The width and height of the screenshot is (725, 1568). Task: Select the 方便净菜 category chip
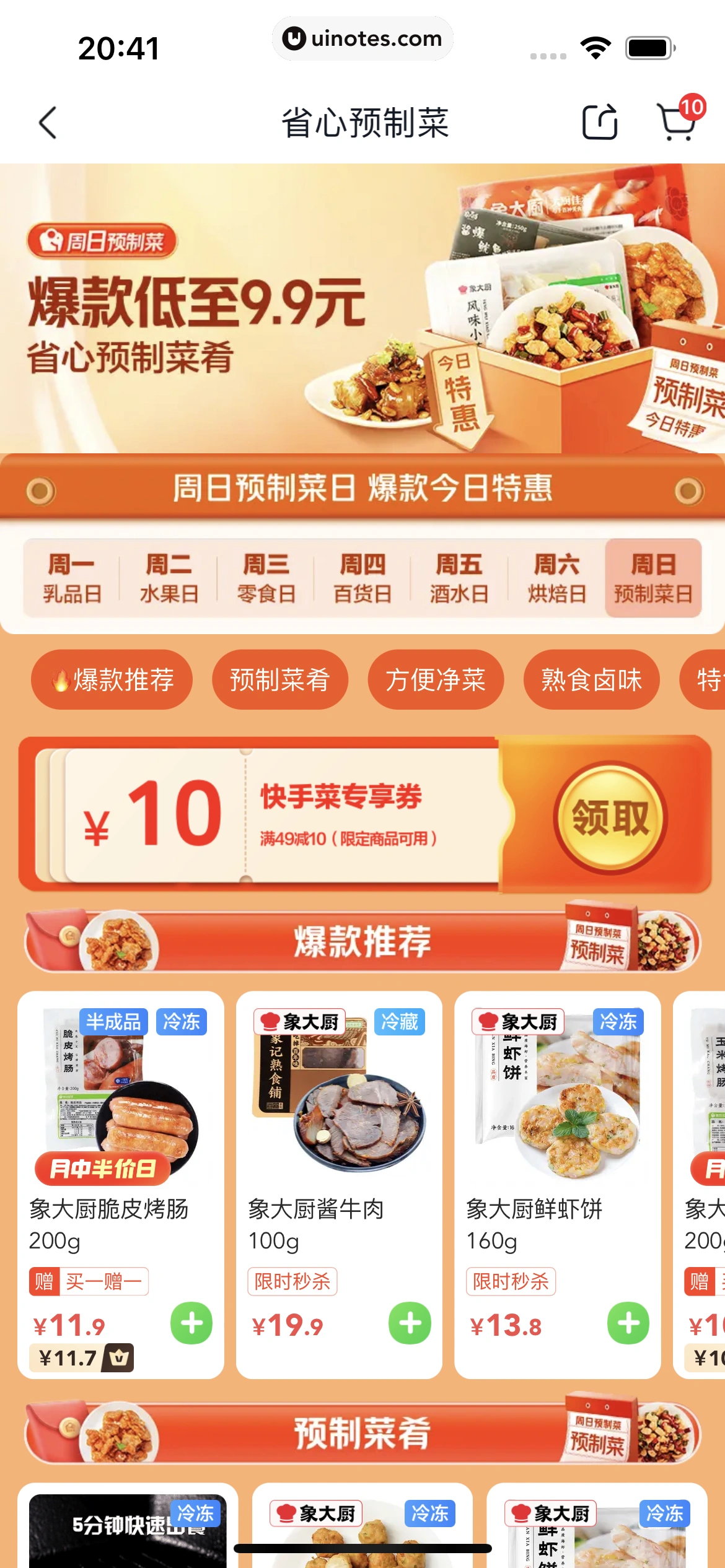[x=436, y=679]
